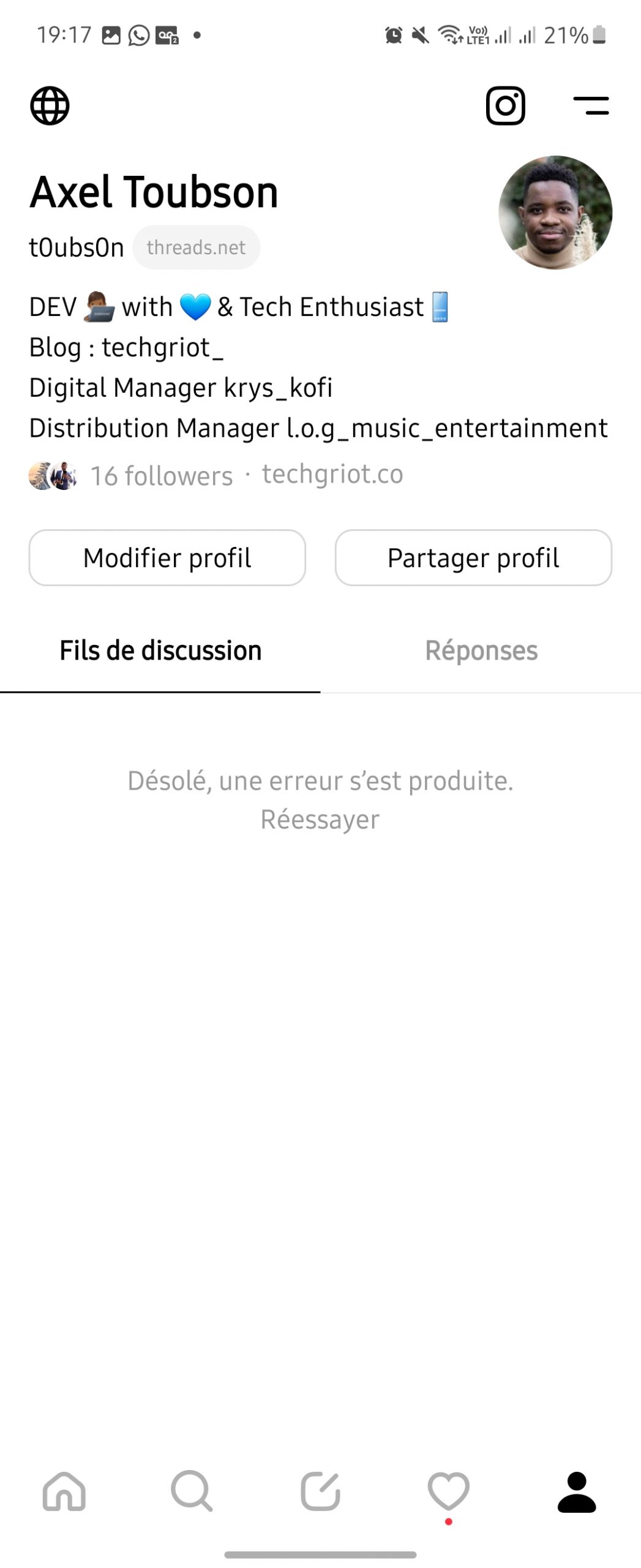Screen dimensions: 641x1568
Task: Open the globe privacy icon
Action: pyautogui.click(x=50, y=106)
